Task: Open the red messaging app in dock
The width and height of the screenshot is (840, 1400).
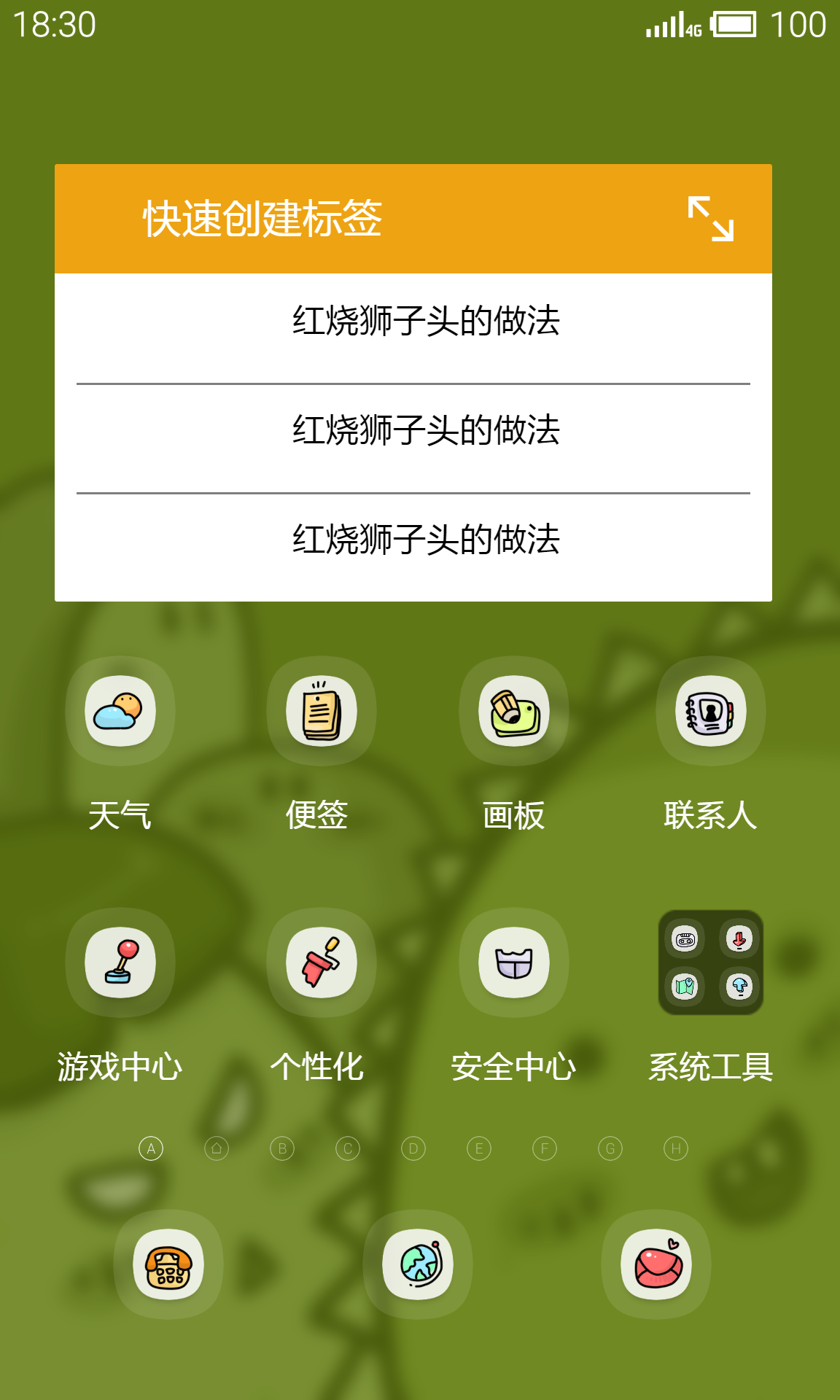Action: tap(656, 1264)
